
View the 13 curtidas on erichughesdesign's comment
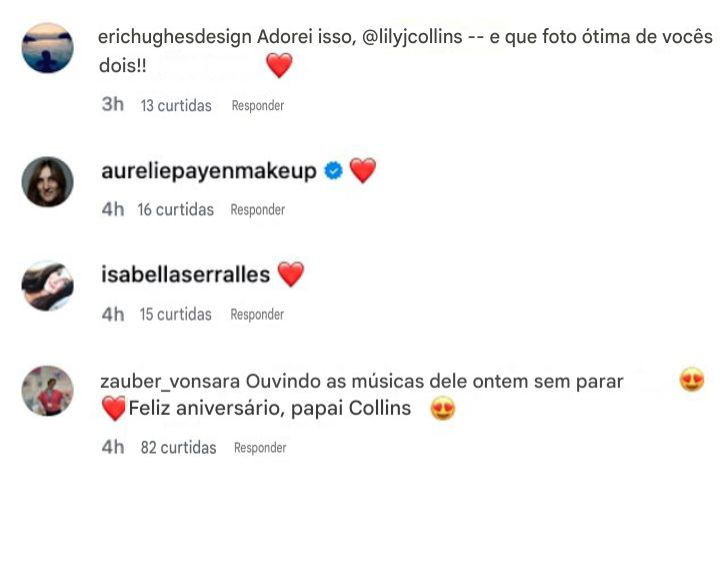176,105
